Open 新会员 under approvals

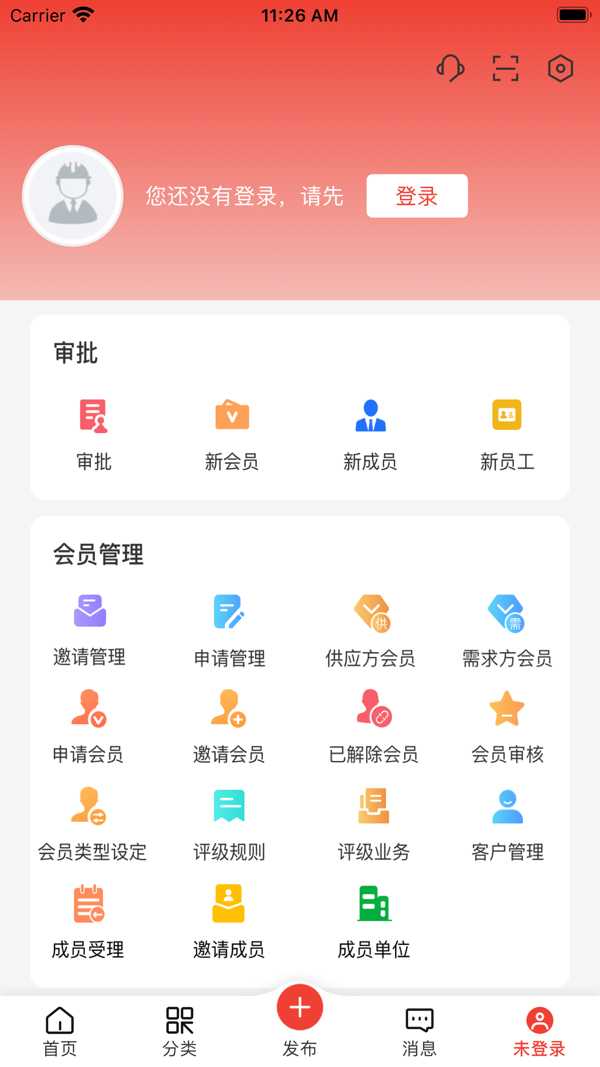click(232, 432)
